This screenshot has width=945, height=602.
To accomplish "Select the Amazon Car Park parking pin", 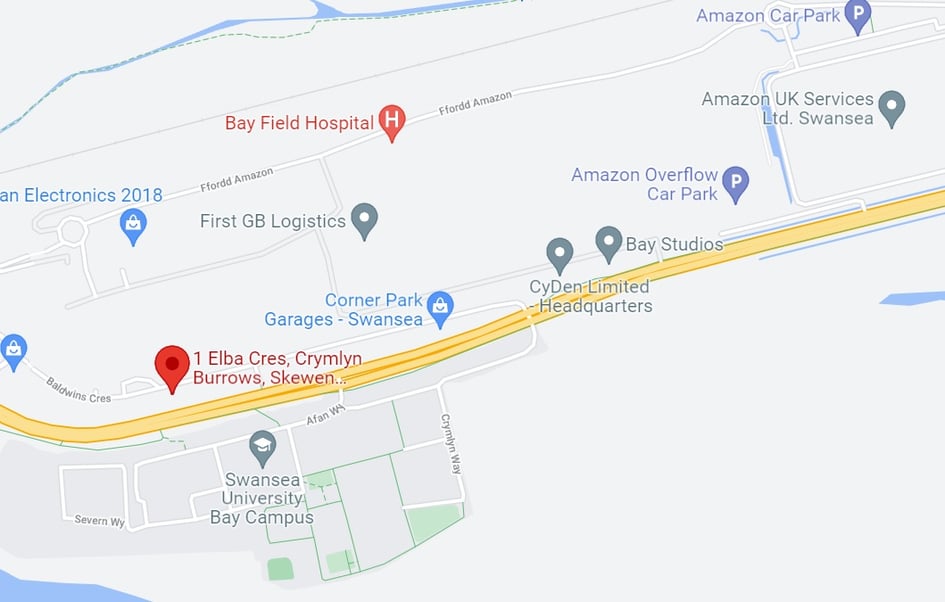I will pyautogui.click(x=857, y=15).
